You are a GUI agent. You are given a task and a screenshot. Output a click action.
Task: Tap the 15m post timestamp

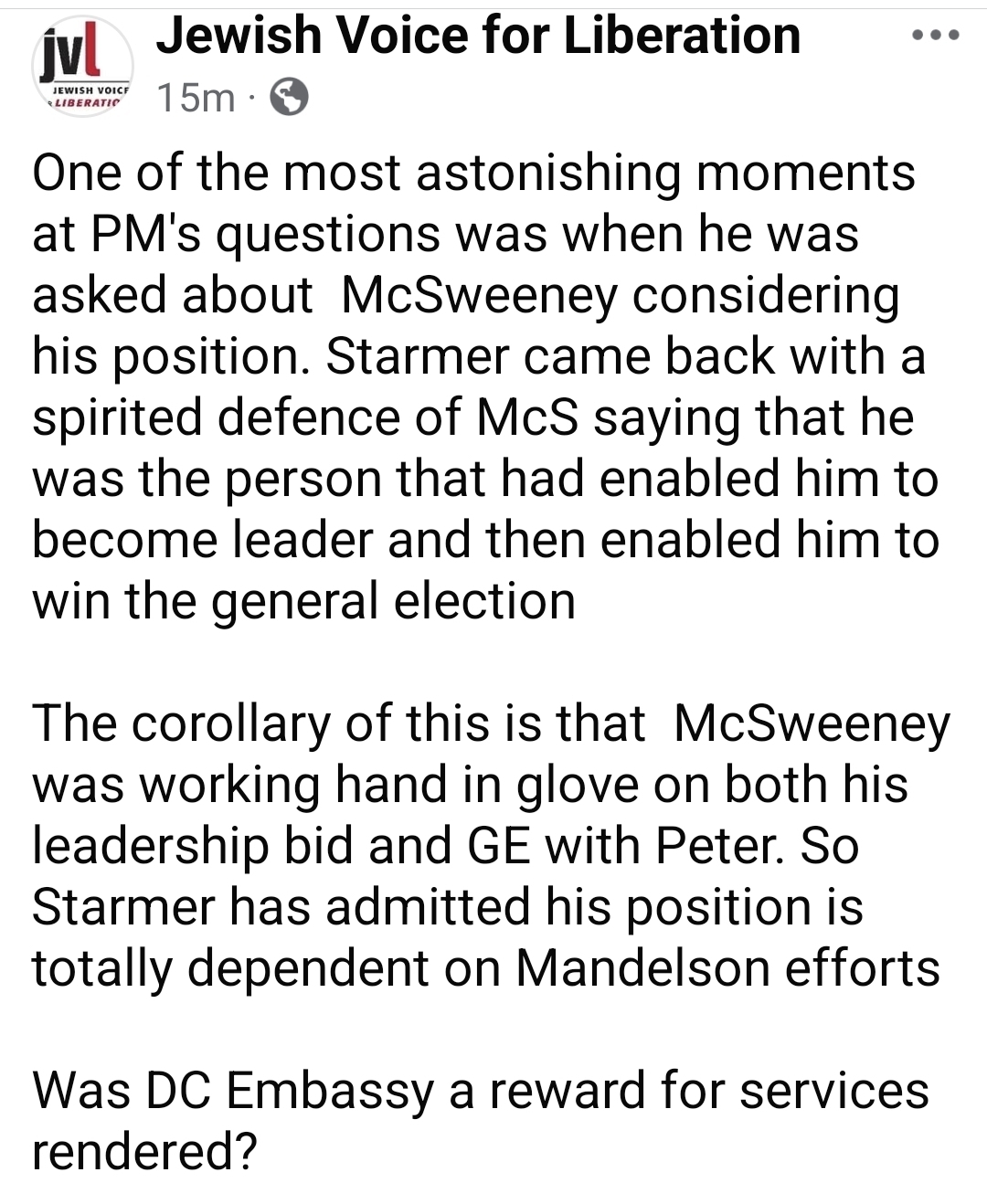point(196,97)
